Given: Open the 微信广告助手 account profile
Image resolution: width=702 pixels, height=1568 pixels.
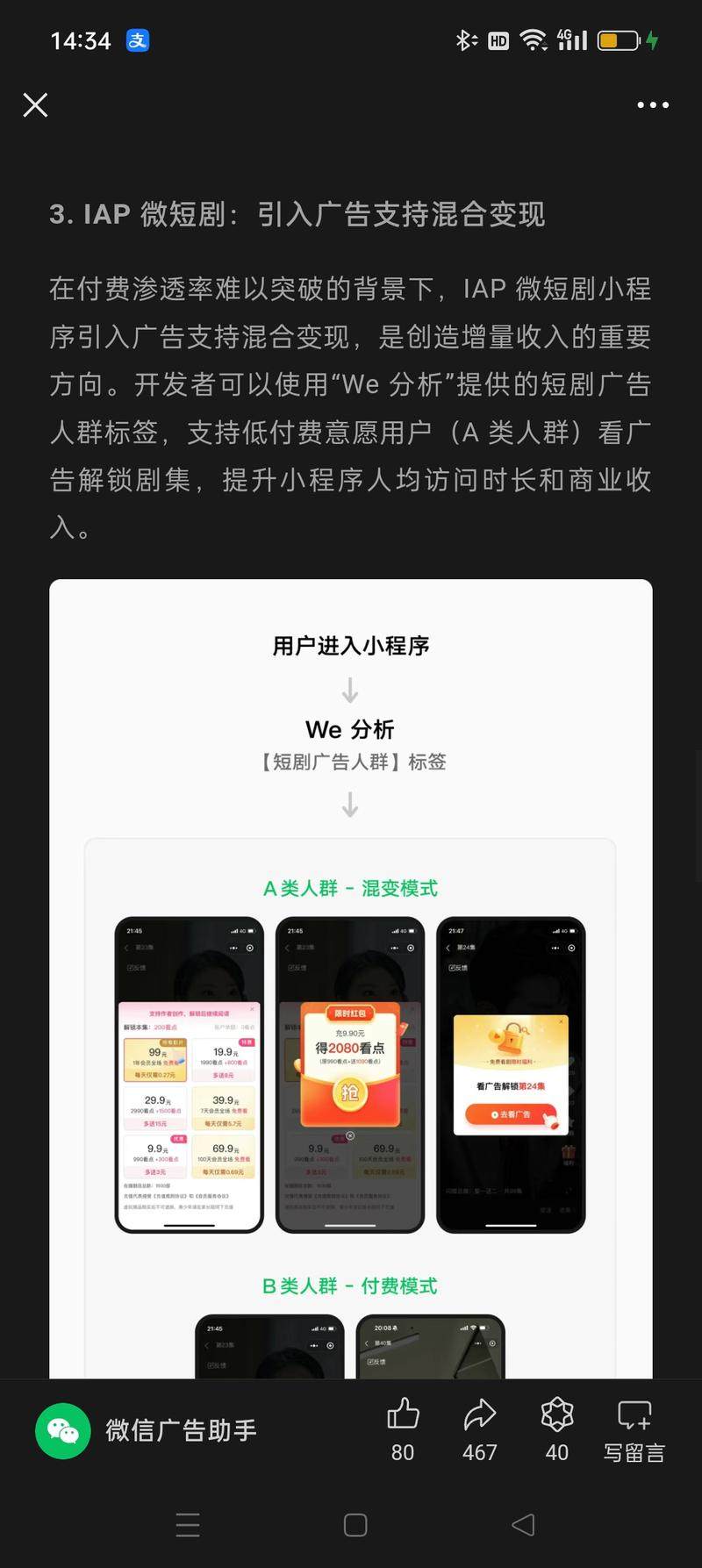Looking at the screenshot, I should point(147,1430).
